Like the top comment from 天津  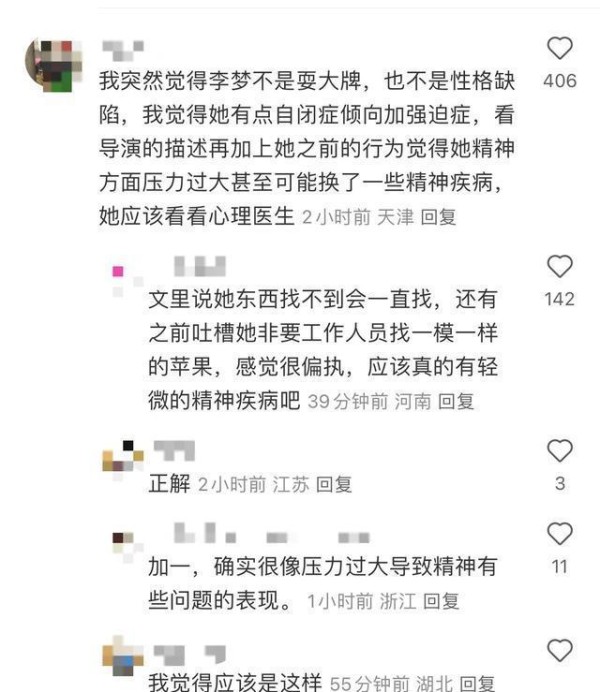coord(560,48)
